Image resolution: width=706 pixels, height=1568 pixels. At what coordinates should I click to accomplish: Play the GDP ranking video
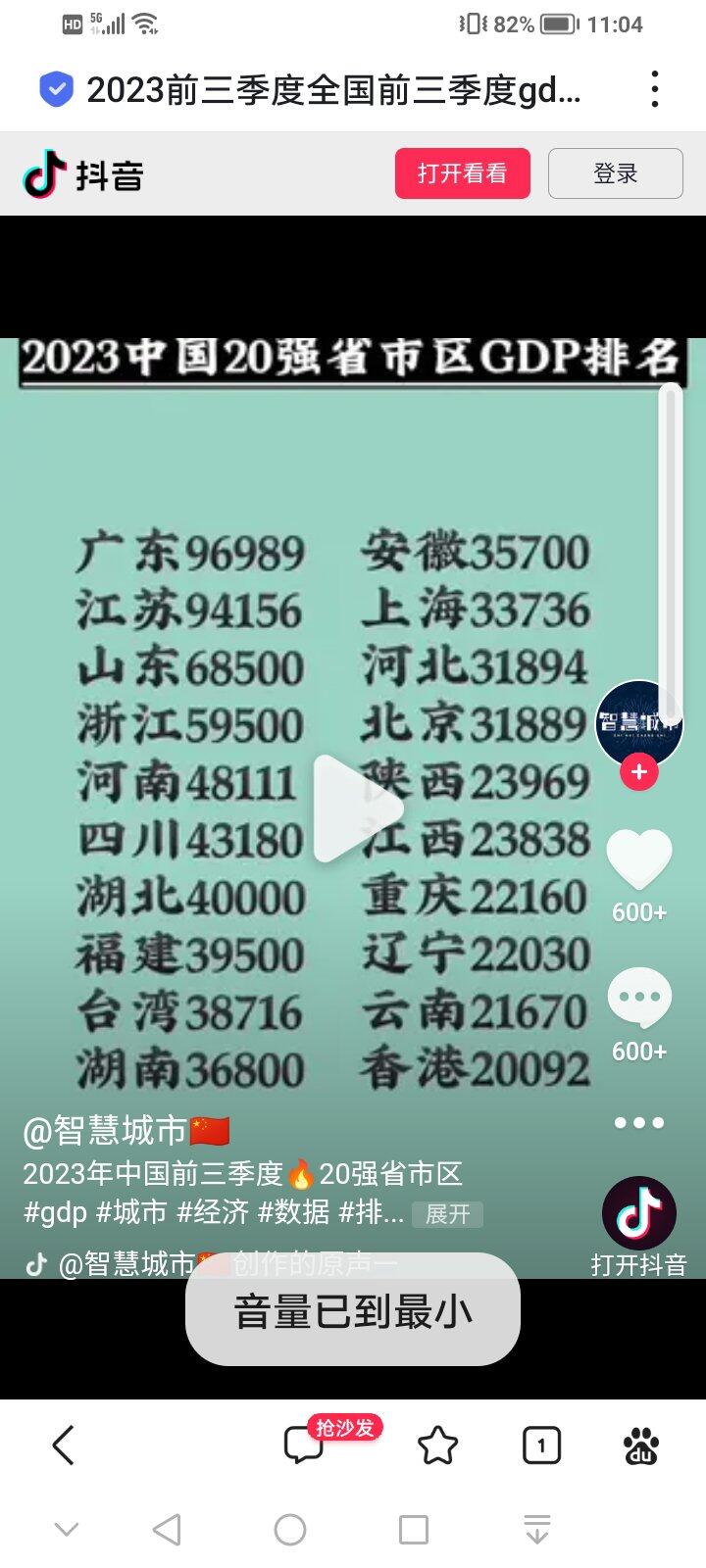pos(357,808)
